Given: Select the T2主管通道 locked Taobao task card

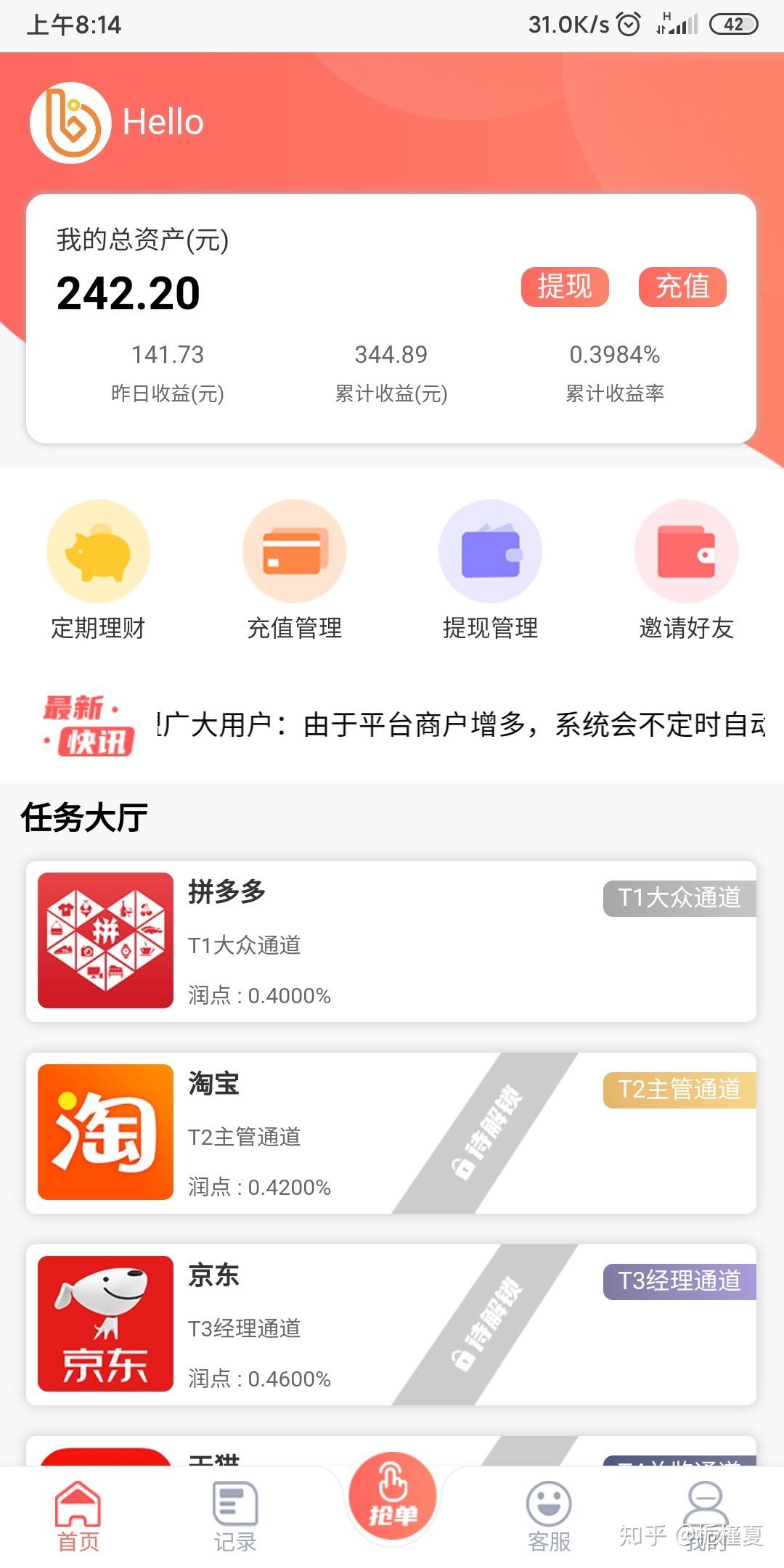Looking at the screenshot, I should click(x=392, y=1132).
